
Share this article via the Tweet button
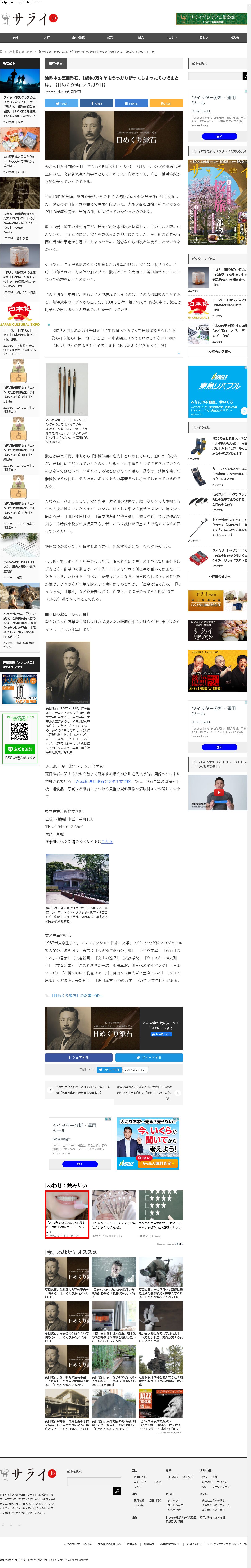[61, 104]
